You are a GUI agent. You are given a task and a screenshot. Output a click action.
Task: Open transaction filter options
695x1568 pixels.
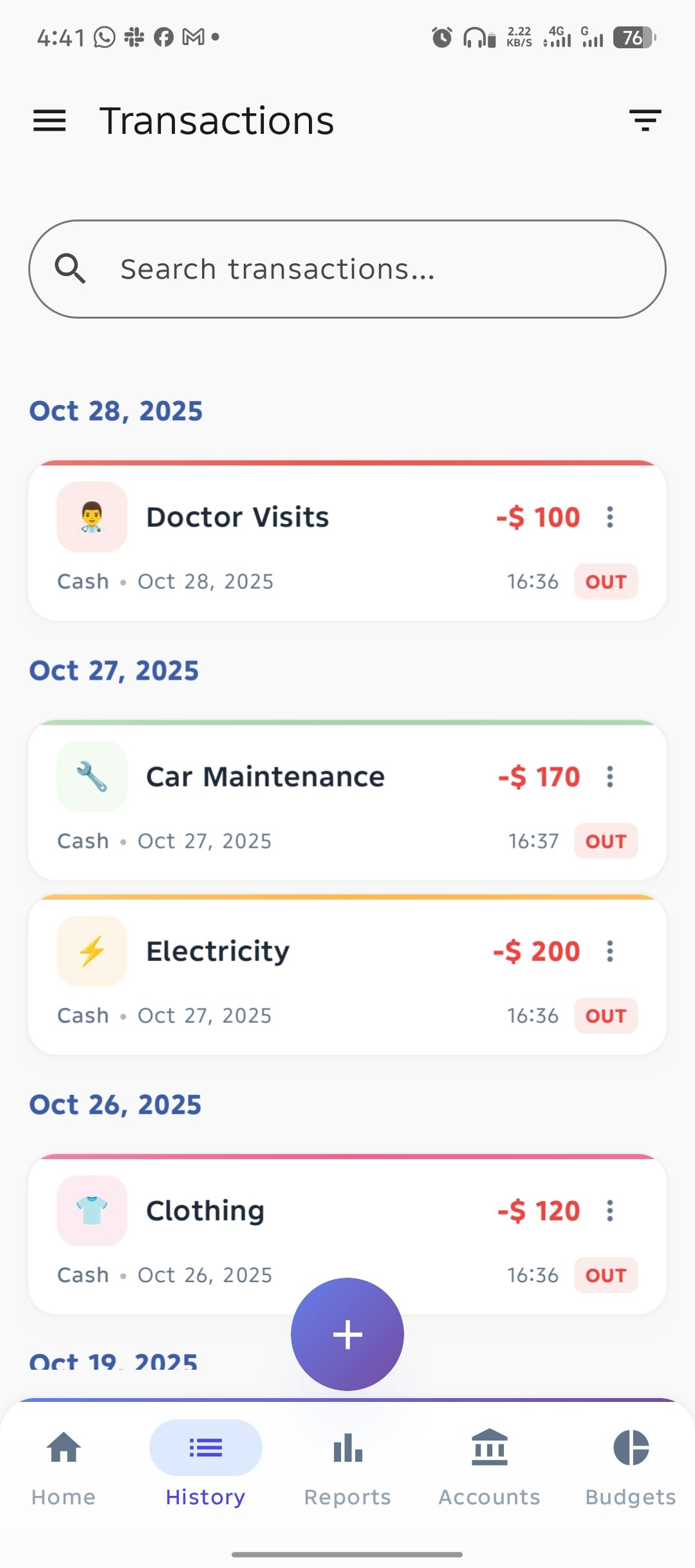coord(646,120)
